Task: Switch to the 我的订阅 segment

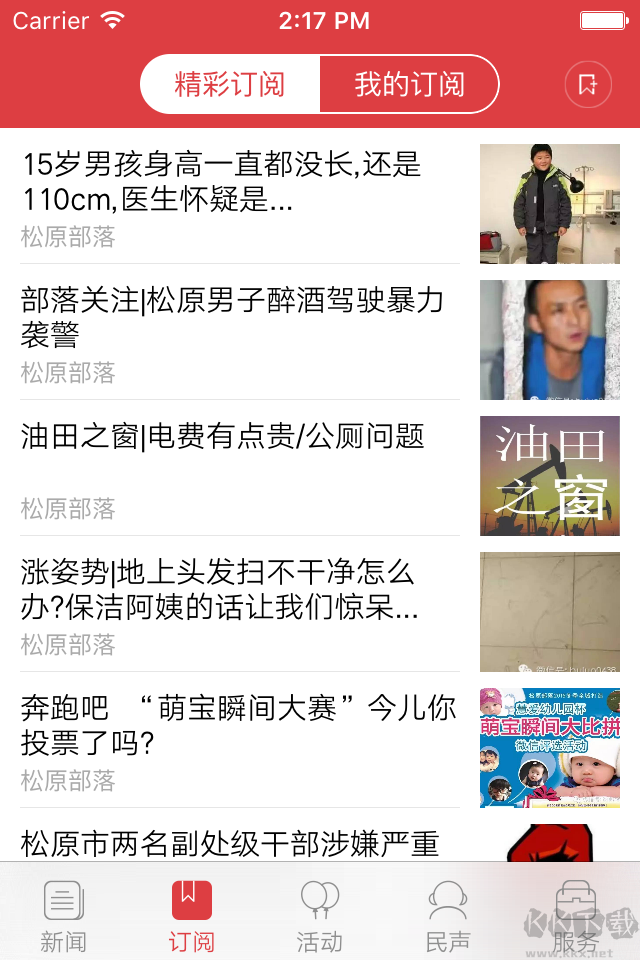Action: 409,84
